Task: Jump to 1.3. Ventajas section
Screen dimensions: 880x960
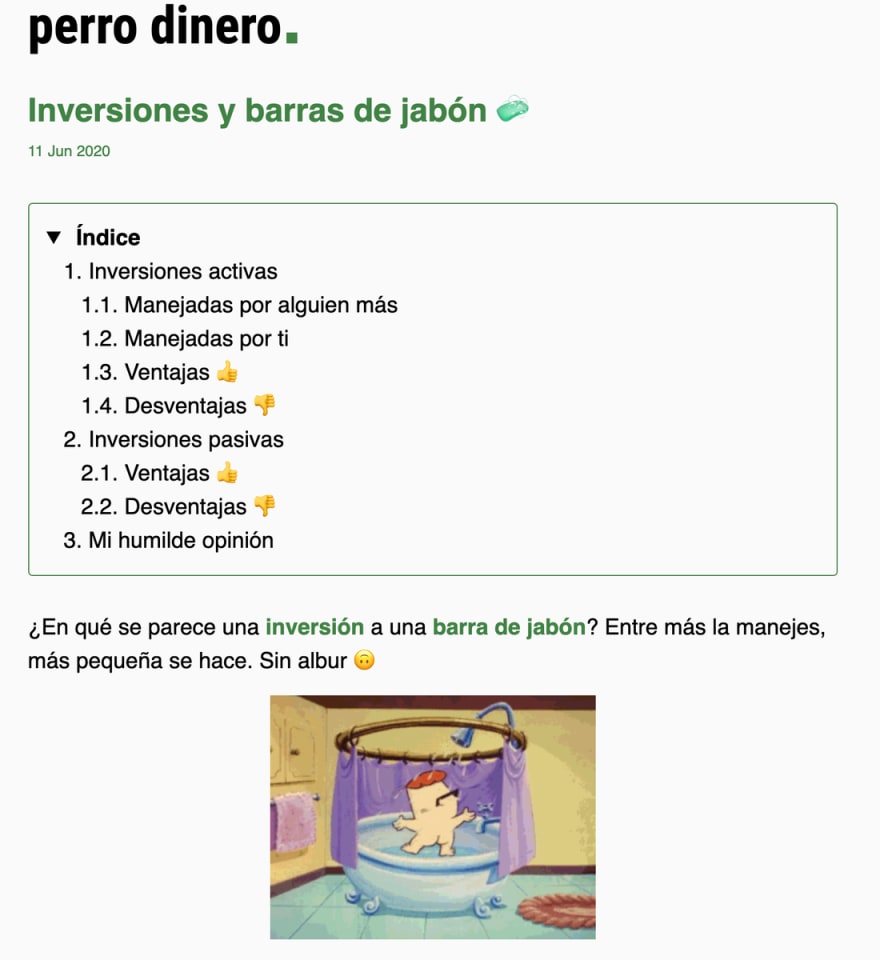Action: (160, 373)
